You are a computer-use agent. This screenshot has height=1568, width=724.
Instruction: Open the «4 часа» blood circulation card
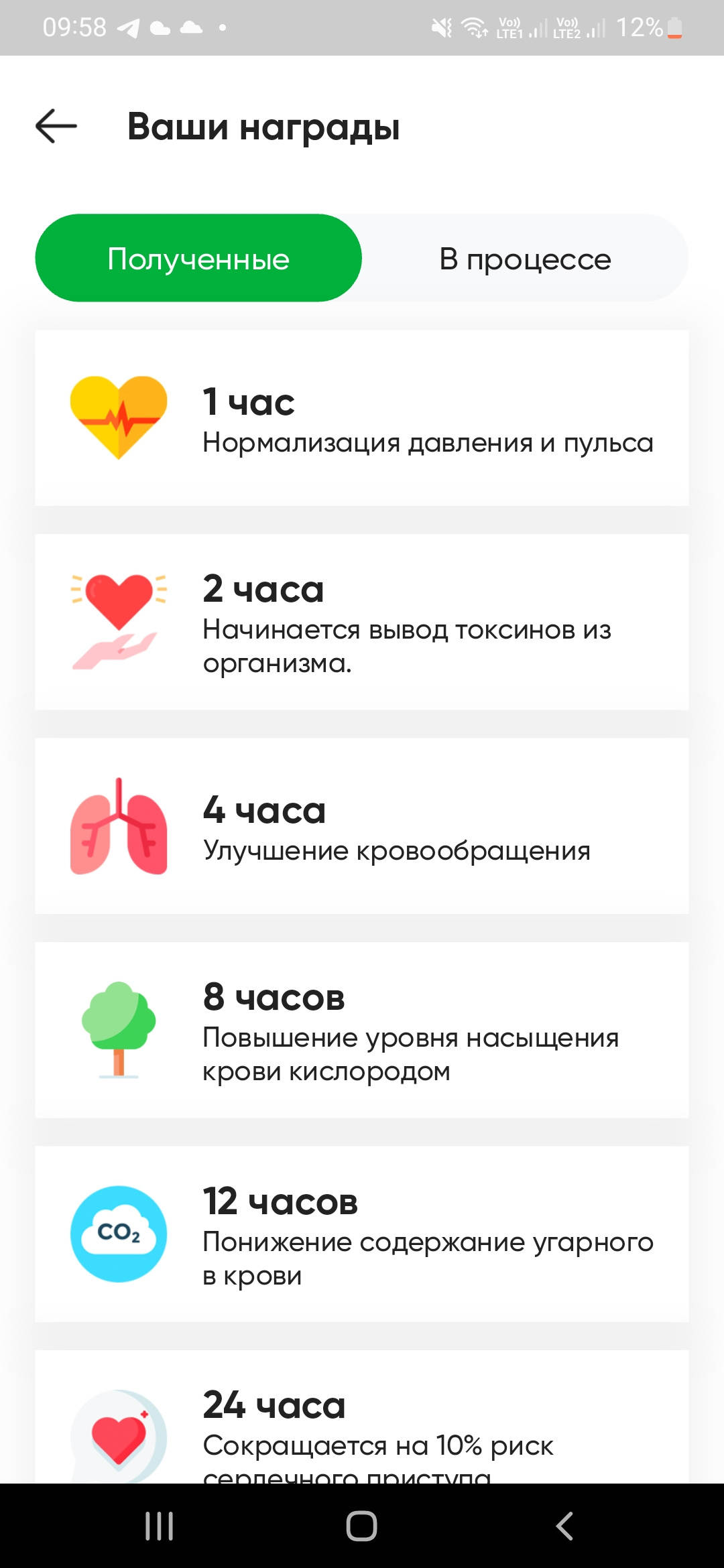362,826
